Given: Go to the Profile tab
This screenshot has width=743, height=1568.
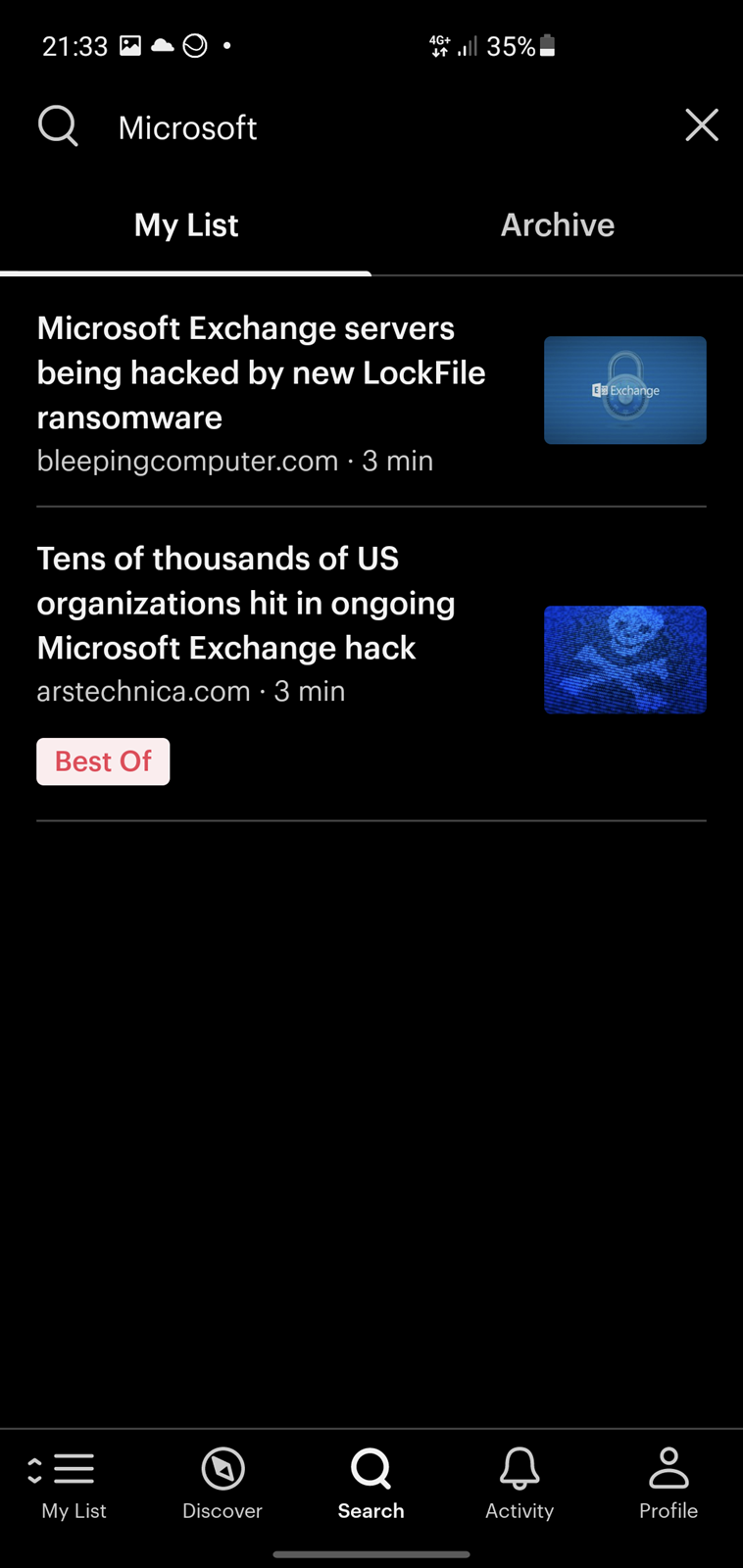Looking at the screenshot, I should [x=669, y=1485].
